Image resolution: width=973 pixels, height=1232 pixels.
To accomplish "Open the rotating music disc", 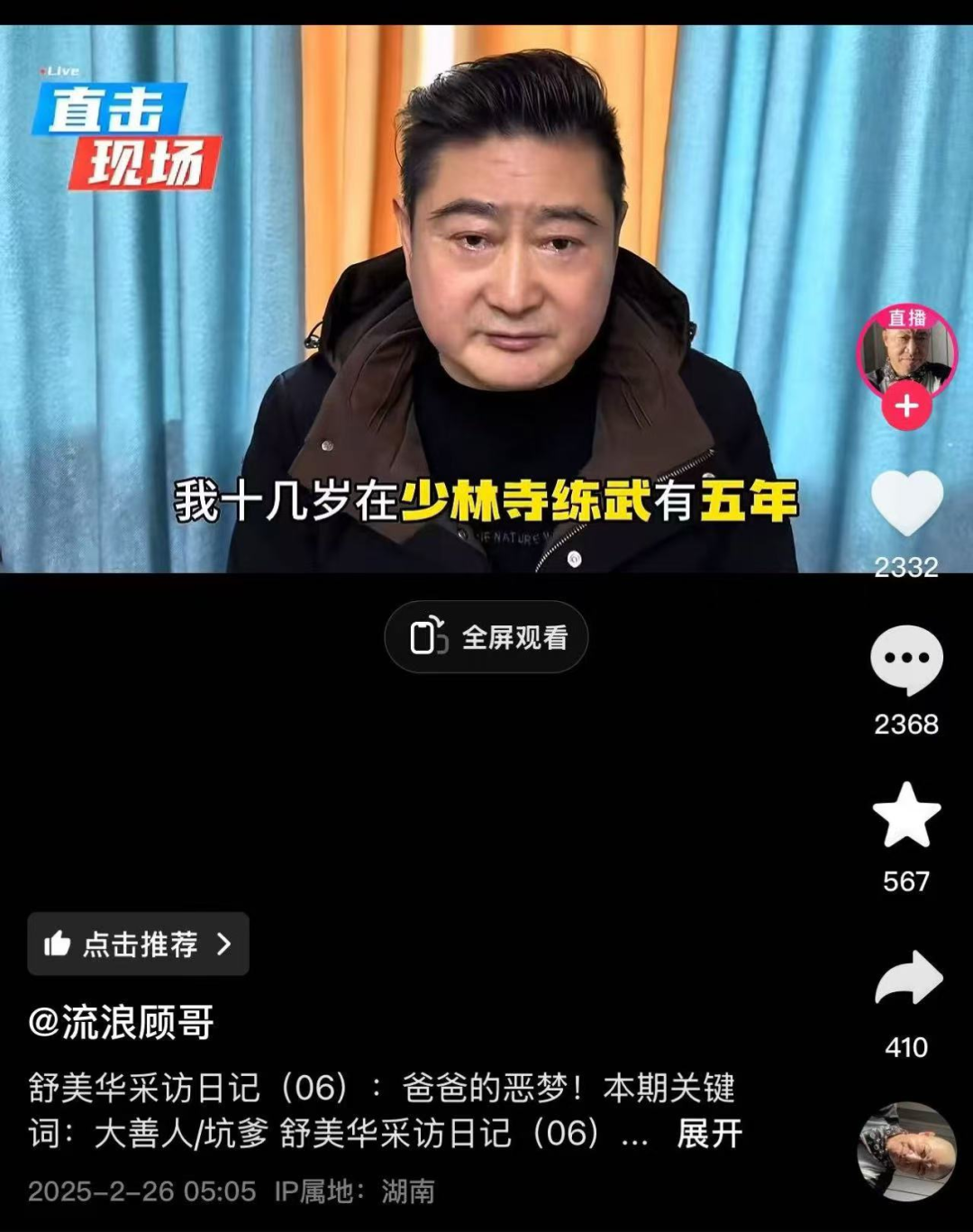I will pos(906,1151).
